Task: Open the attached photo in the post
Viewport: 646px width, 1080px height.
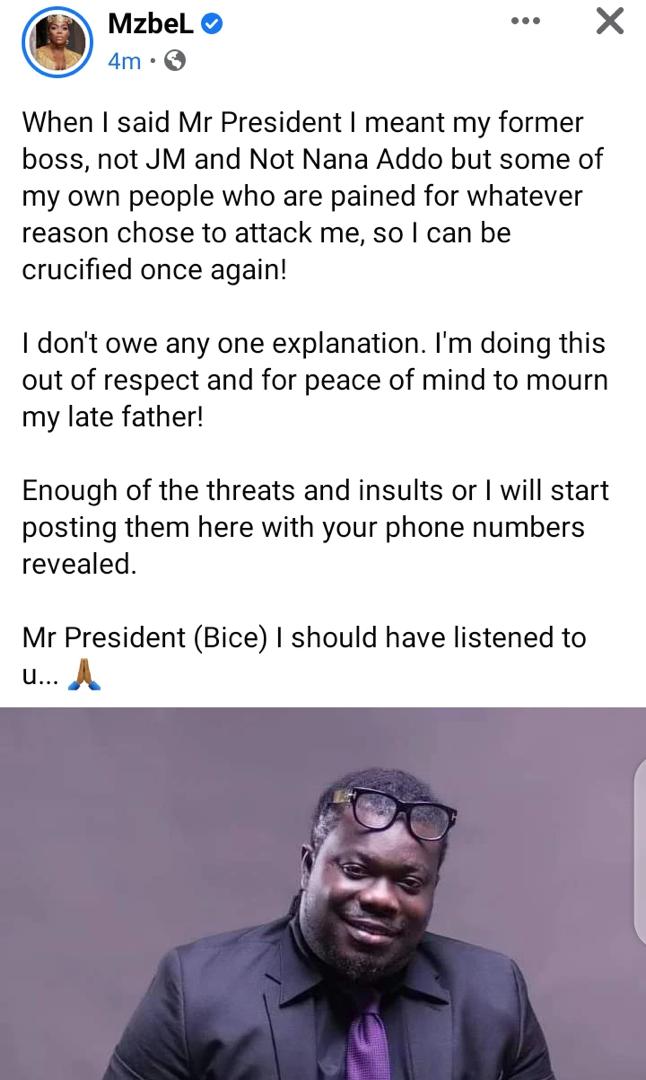Action: click(322, 893)
